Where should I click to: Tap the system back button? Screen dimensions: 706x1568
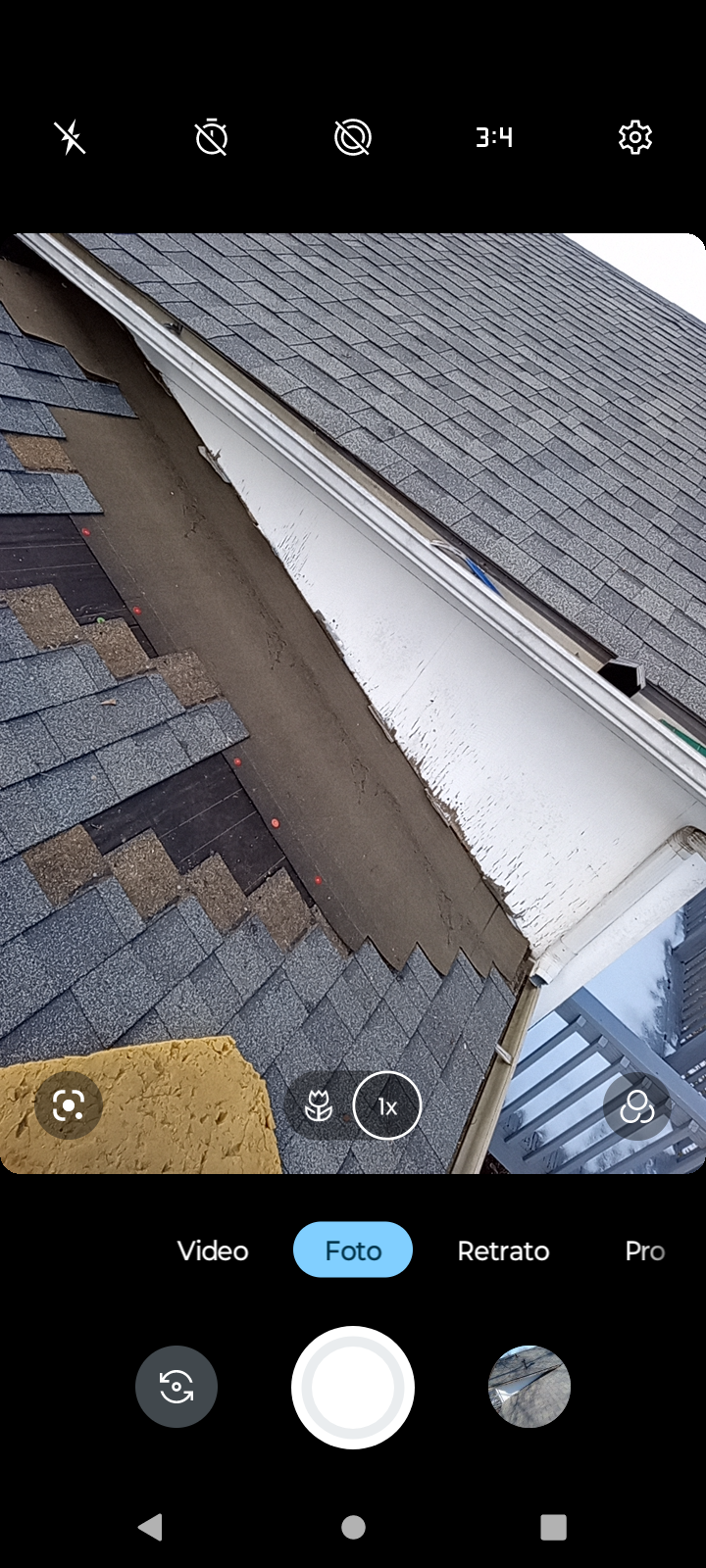click(x=150, y=1527)
